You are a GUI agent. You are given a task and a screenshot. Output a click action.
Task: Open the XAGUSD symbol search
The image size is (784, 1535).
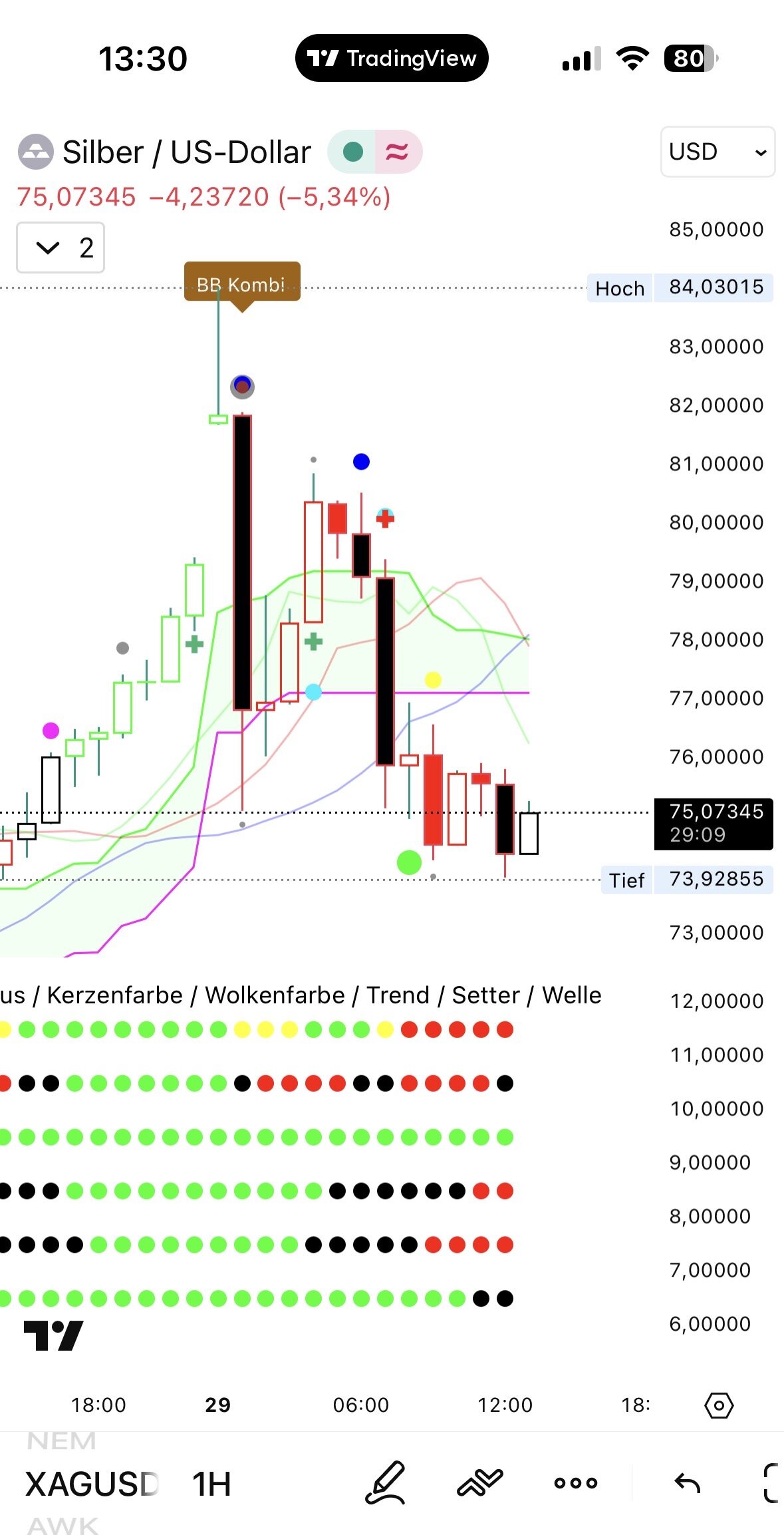coord(92,1484)
